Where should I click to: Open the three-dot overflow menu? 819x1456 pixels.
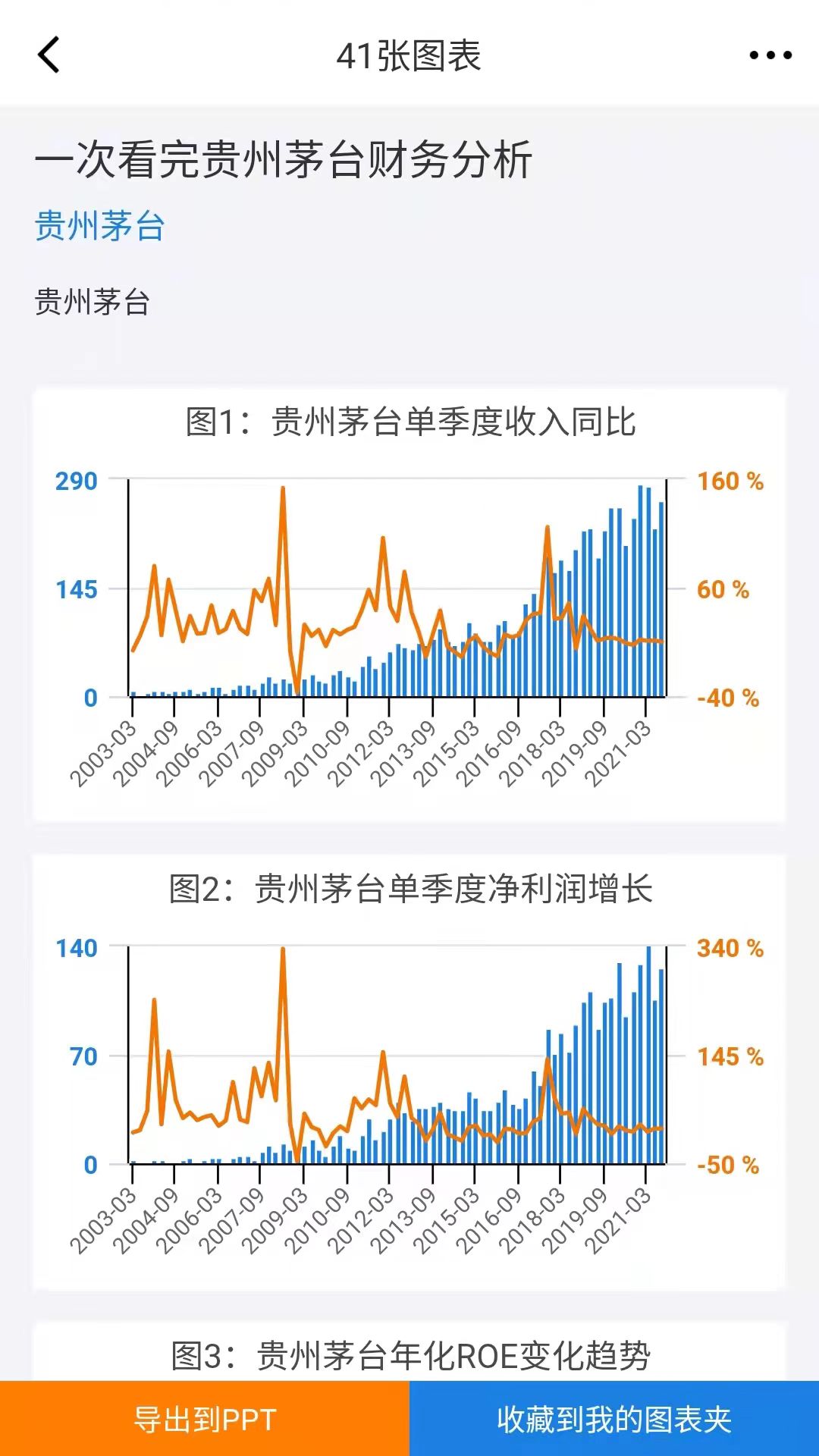770,55
